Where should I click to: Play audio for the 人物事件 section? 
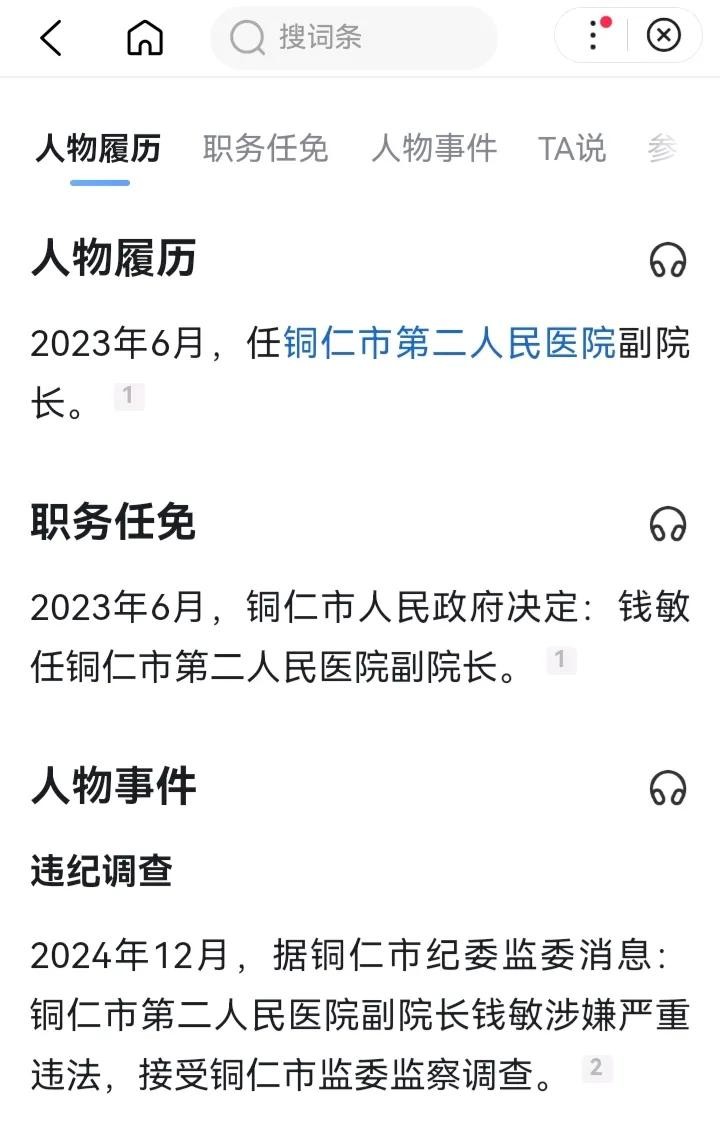668,788
